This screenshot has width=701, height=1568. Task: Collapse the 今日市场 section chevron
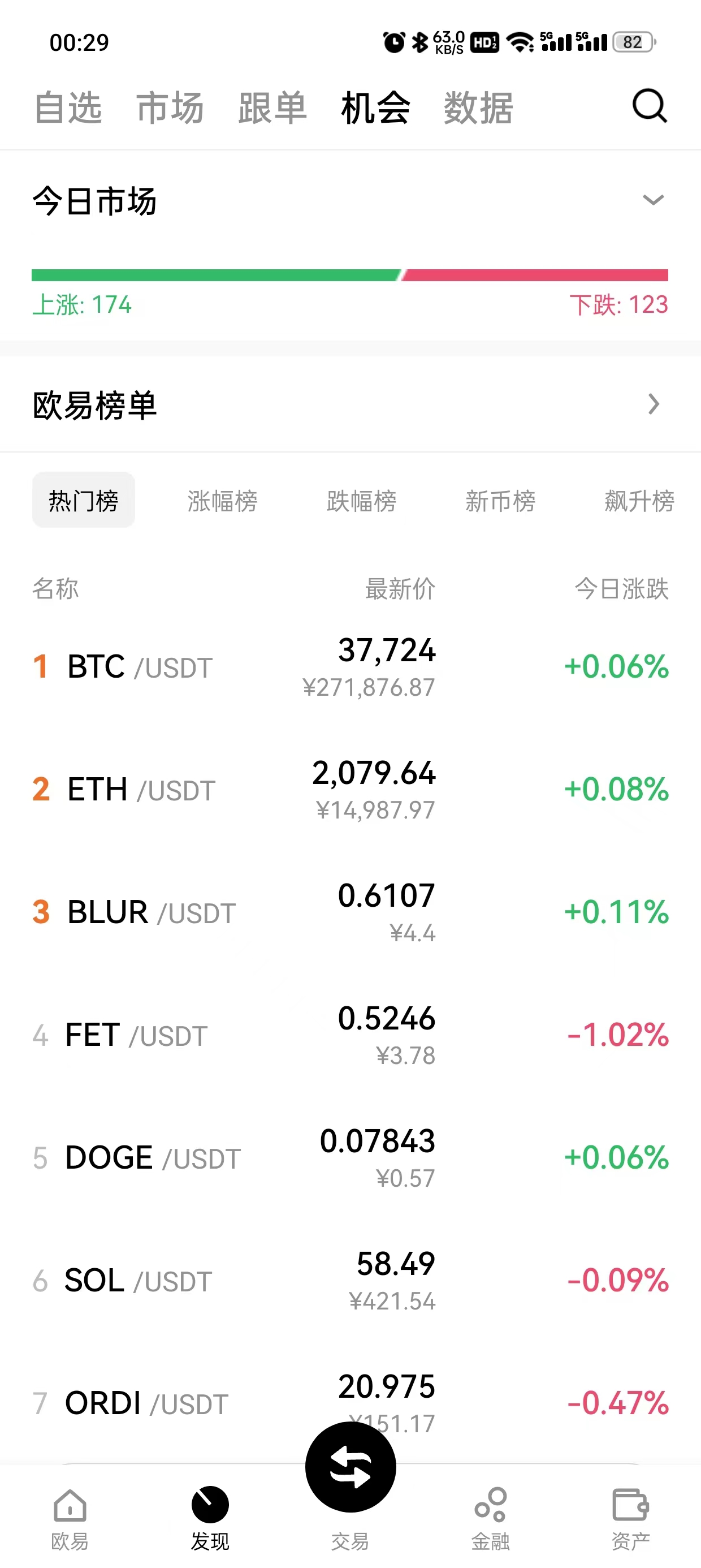point(654,200)
